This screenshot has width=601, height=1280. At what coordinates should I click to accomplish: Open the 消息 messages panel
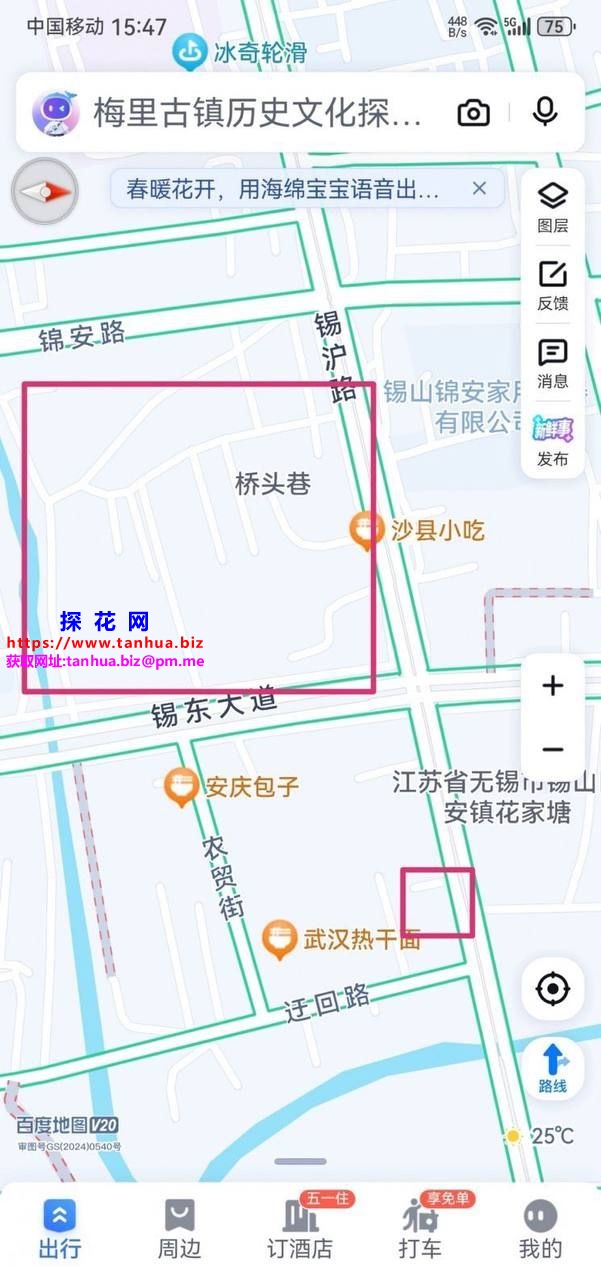coord(552,363)
